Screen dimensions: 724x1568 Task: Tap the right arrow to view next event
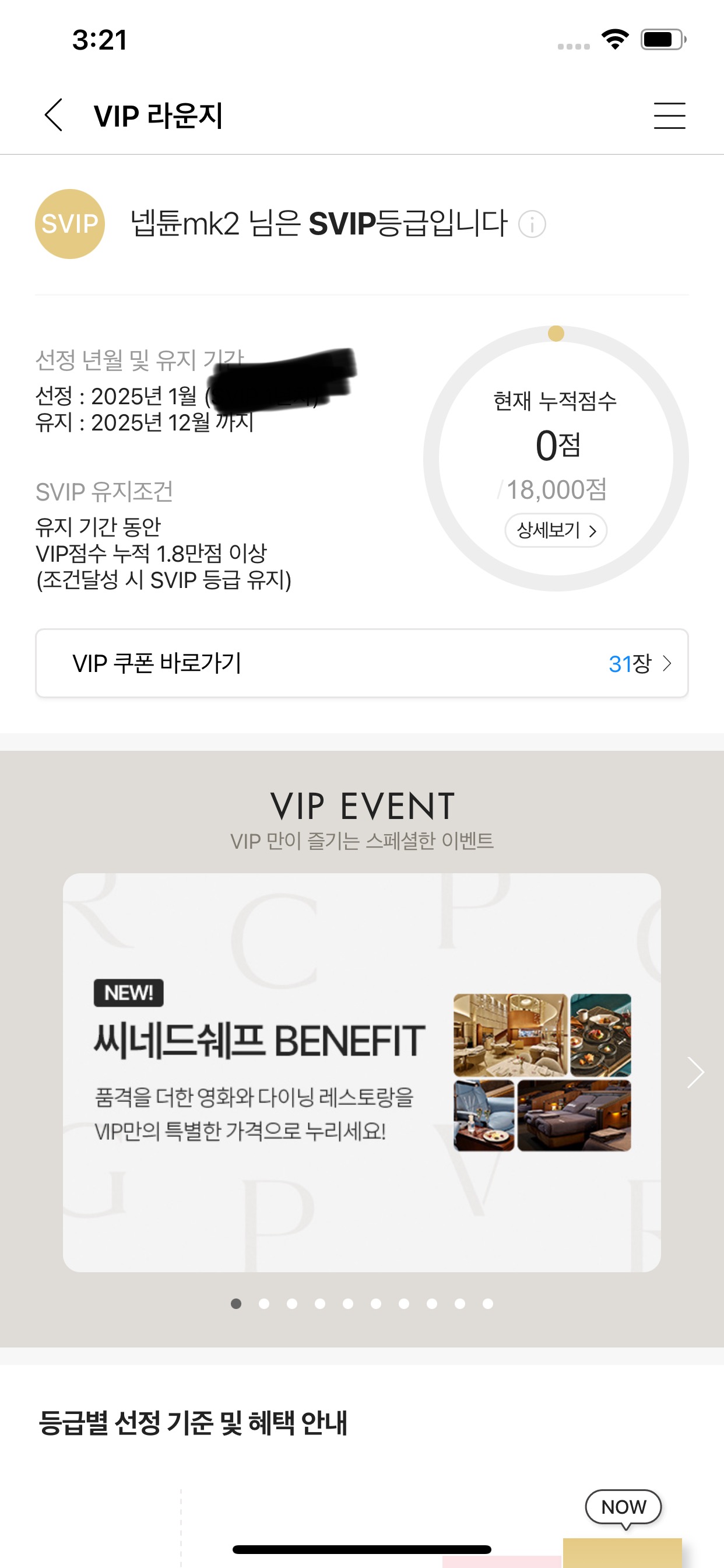695,1073
